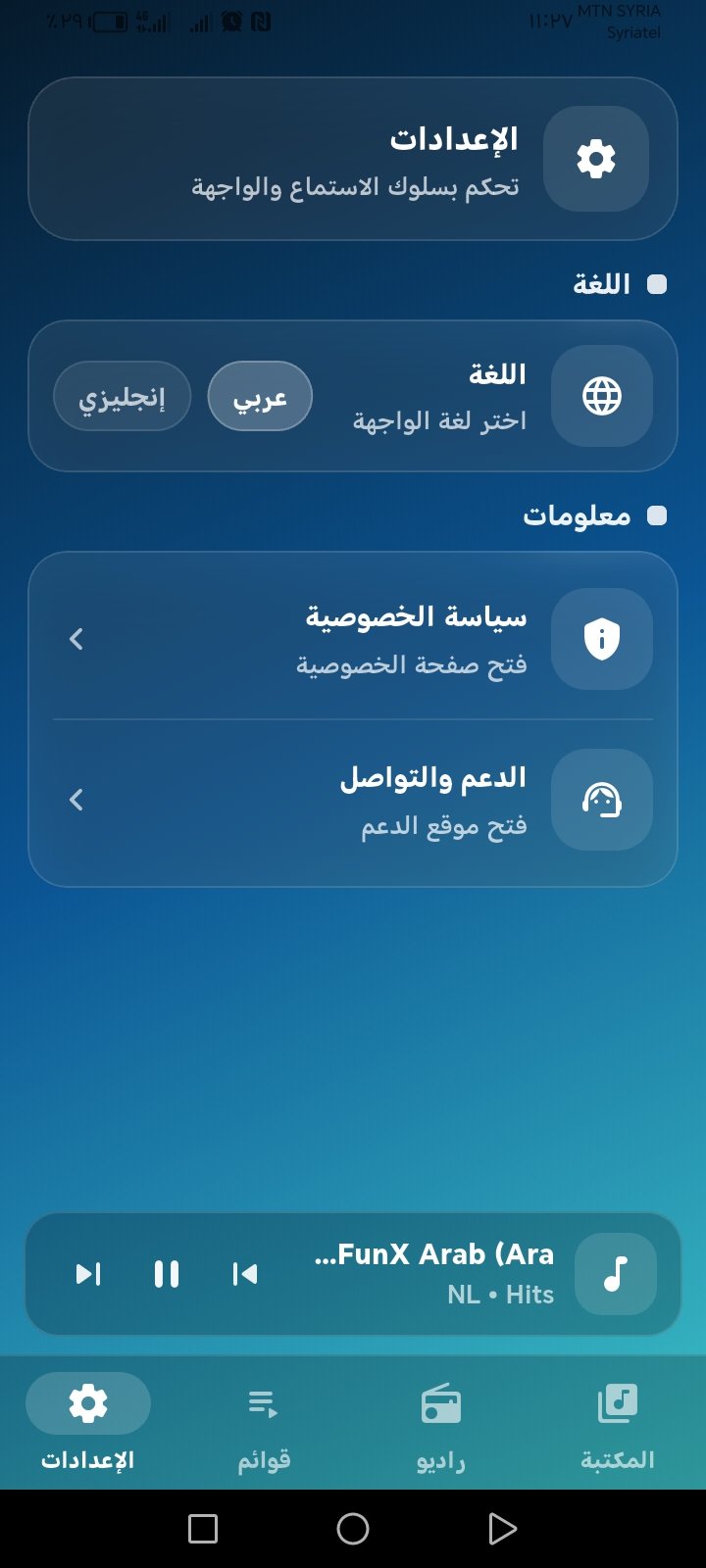The image size is (706, 1568).
Task: Open the المكتبة (Library) icon
Action: (x=615, y=1402)
